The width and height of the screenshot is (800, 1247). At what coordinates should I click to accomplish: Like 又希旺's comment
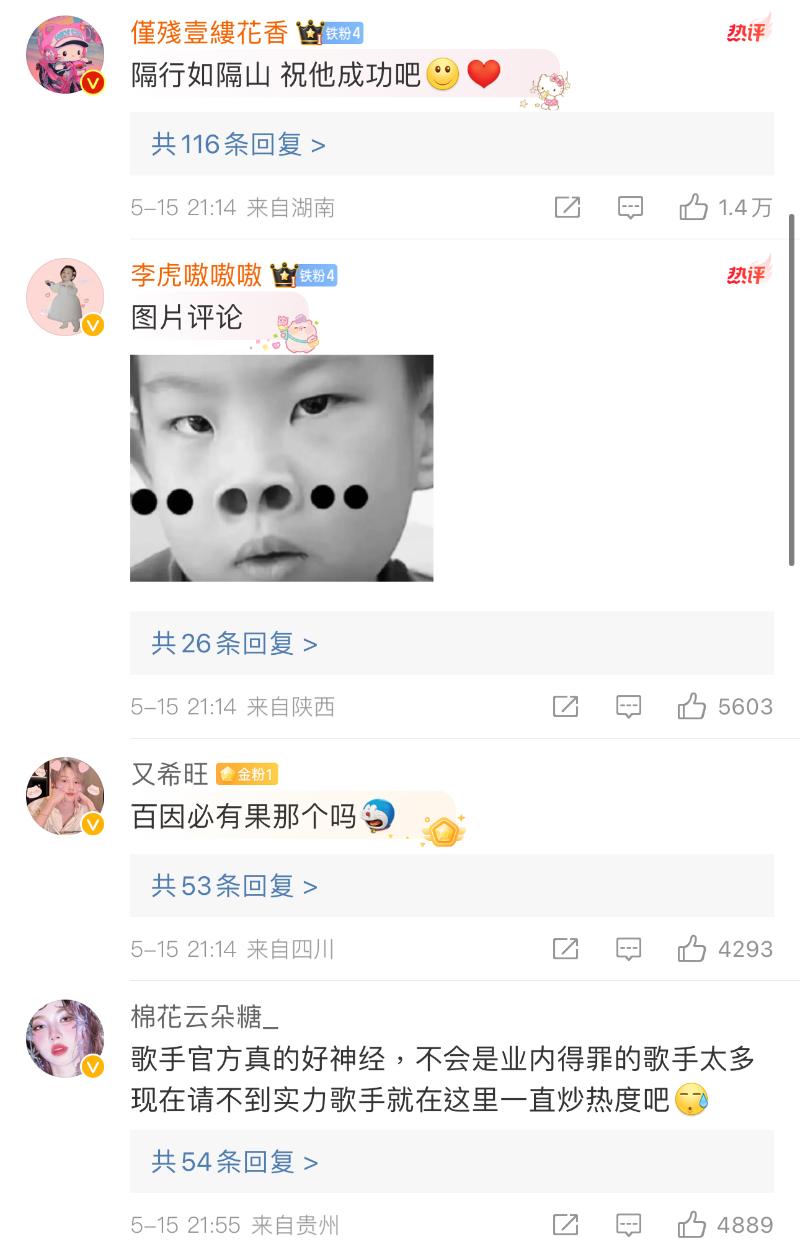tap(693, 948)
